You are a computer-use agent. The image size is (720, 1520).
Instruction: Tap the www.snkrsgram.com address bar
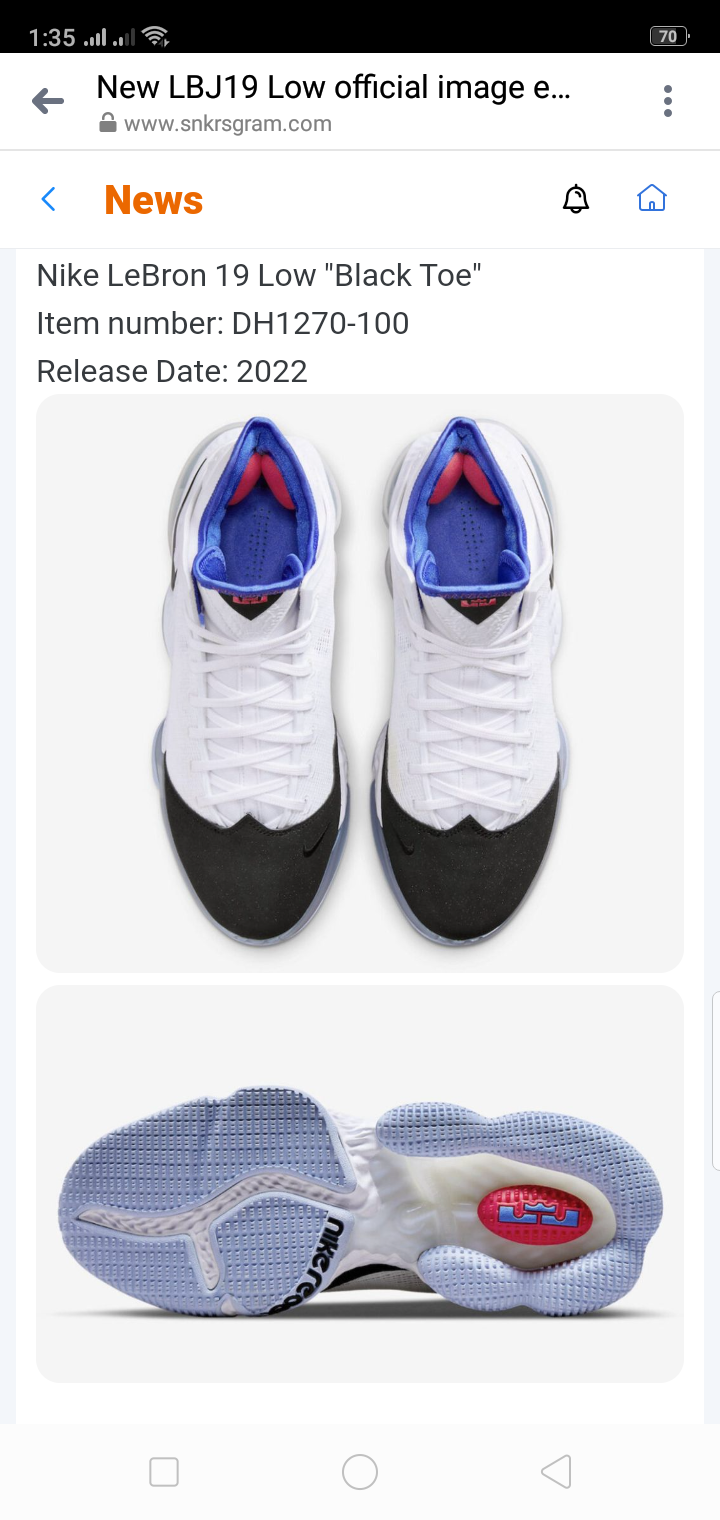(x=228, y=124)
